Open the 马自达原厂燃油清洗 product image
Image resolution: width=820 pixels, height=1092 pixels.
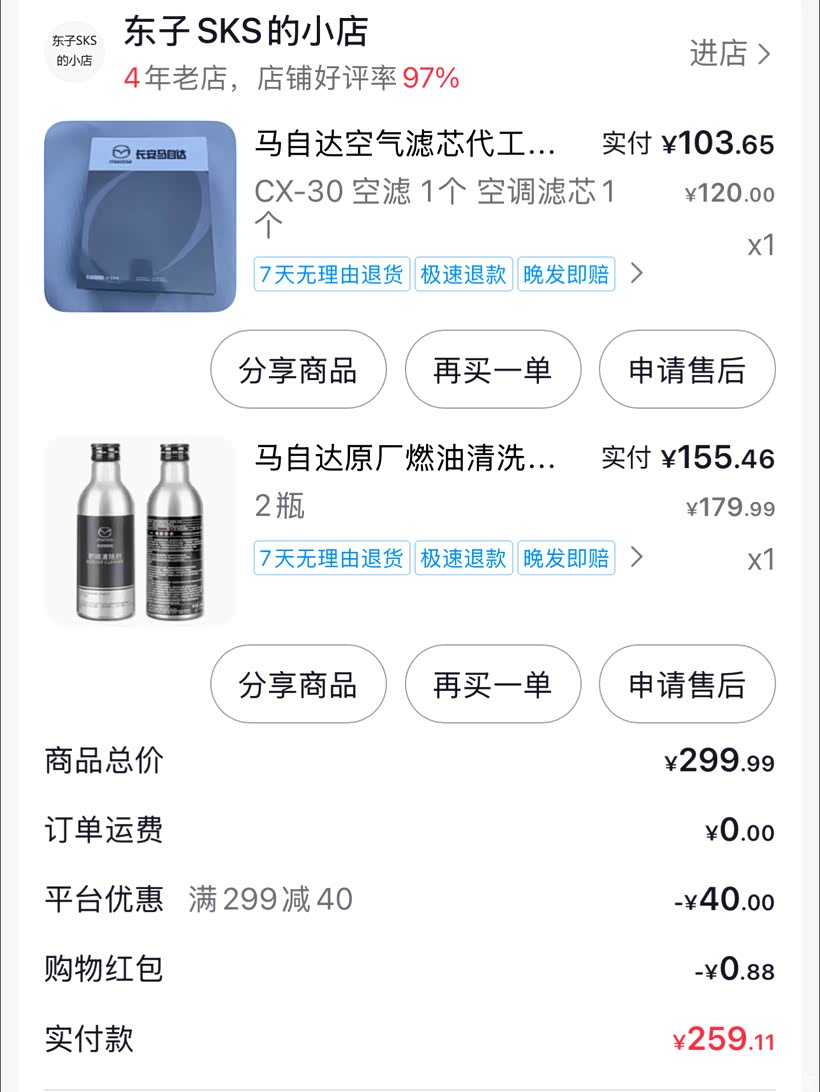[x=140, y=531]
